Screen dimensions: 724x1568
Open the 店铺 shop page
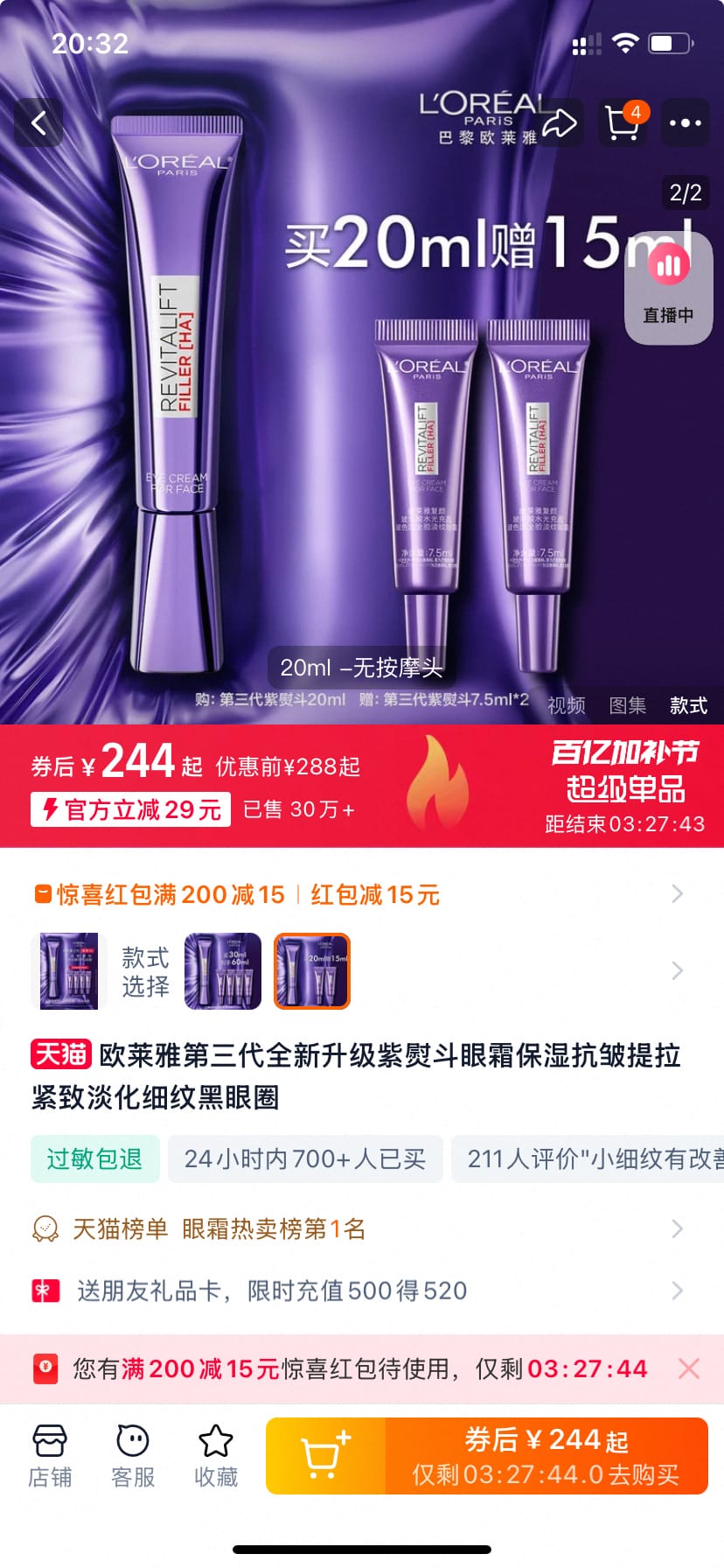[50, 1452]
